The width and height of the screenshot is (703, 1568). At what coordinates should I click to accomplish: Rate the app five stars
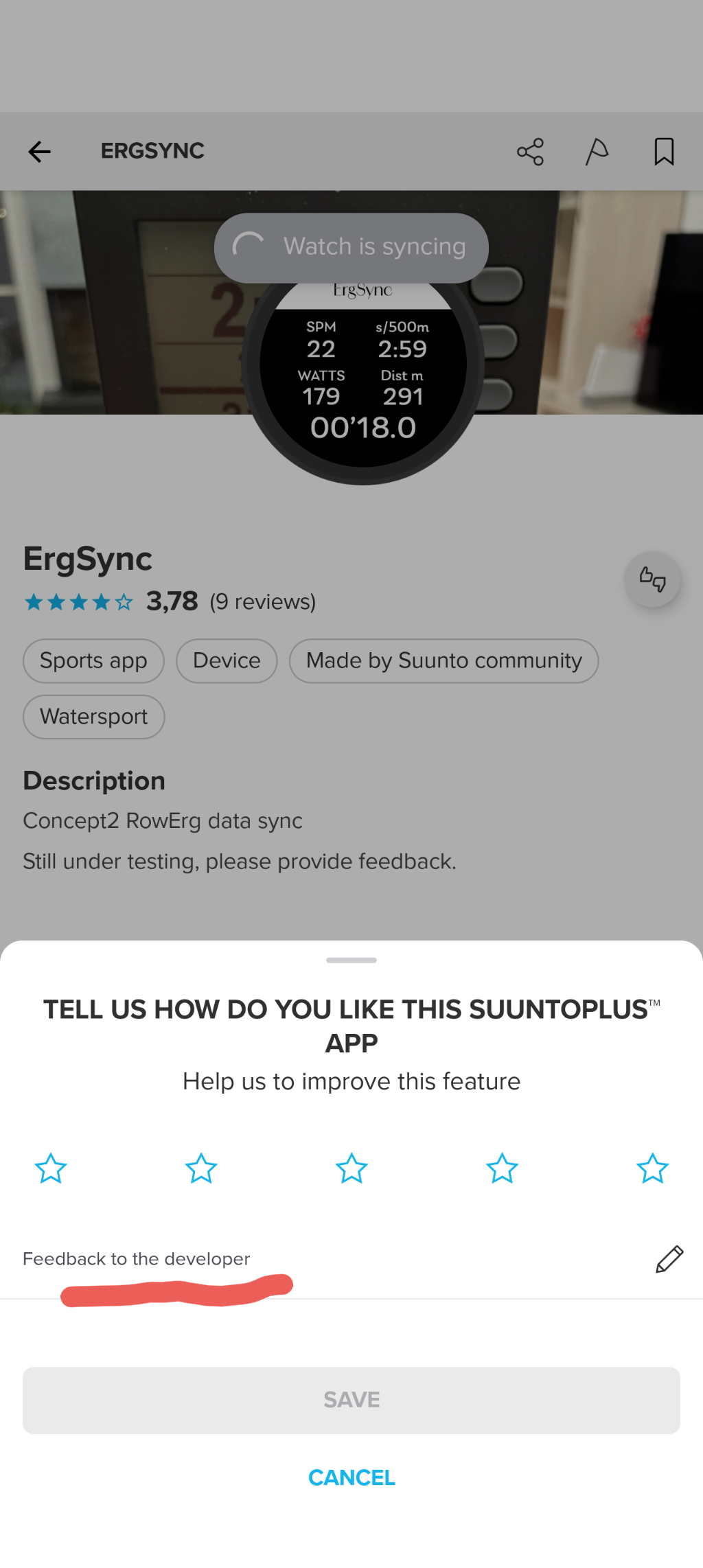pyautogui.click(x=652, y=1168)
